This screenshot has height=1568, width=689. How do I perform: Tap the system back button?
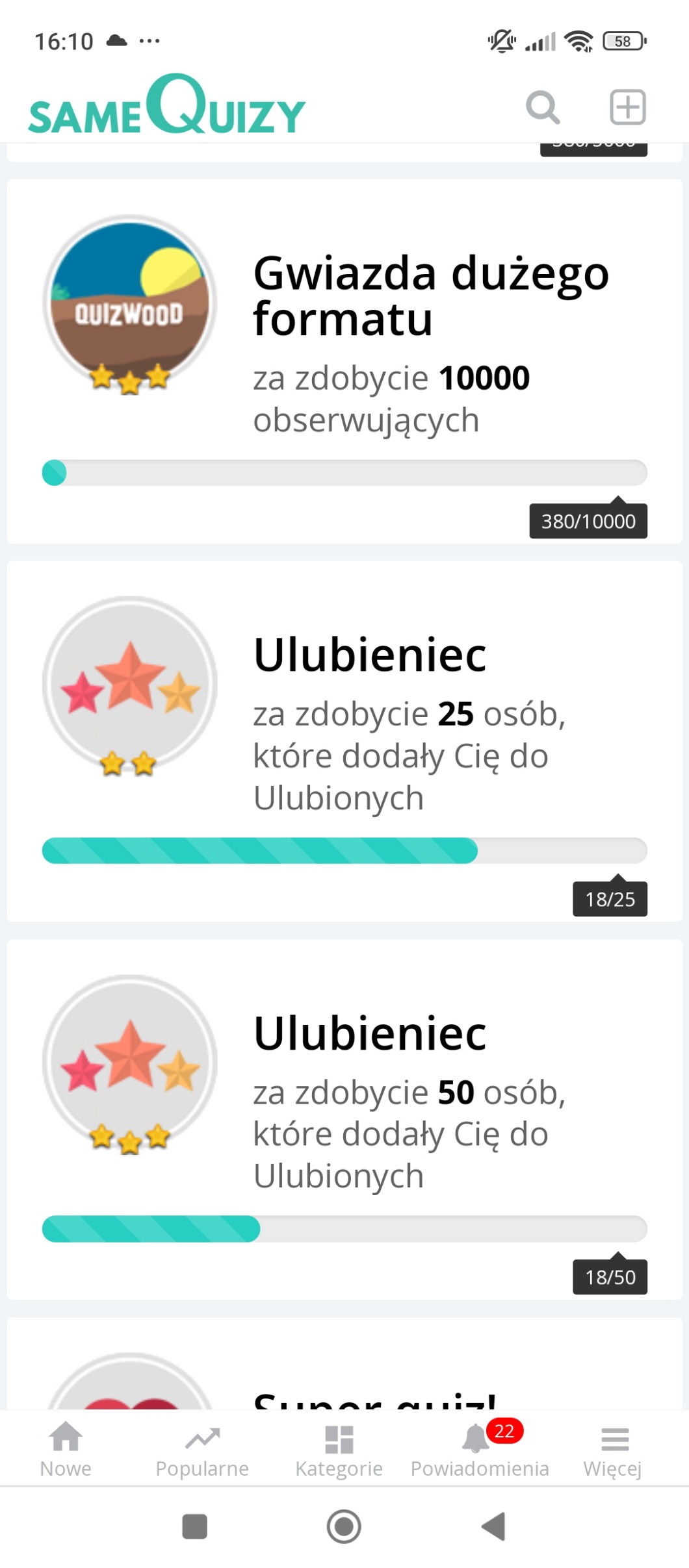[x=494, y=1526]
